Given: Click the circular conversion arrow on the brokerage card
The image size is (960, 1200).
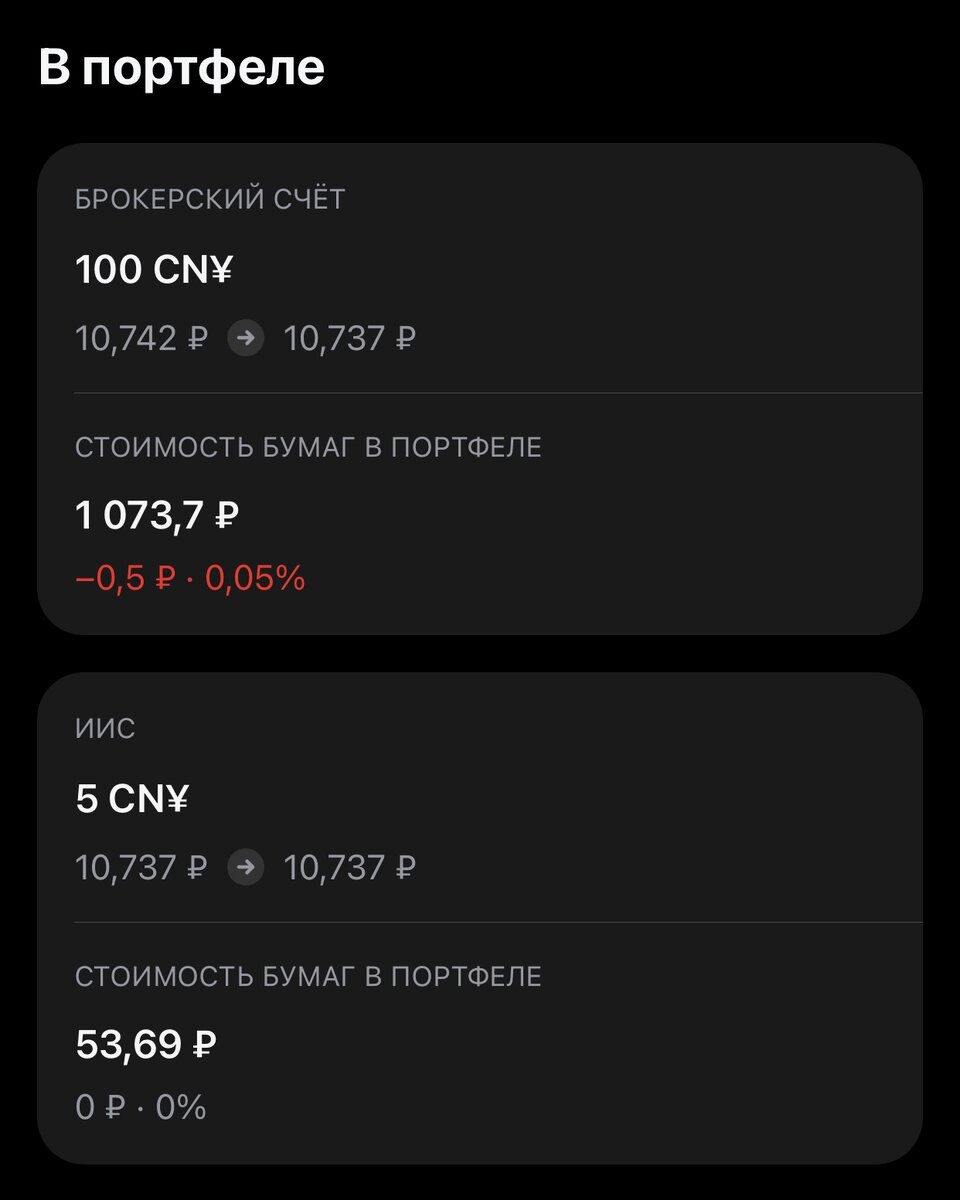Looking at the screenshot, I should pos(248,340).
